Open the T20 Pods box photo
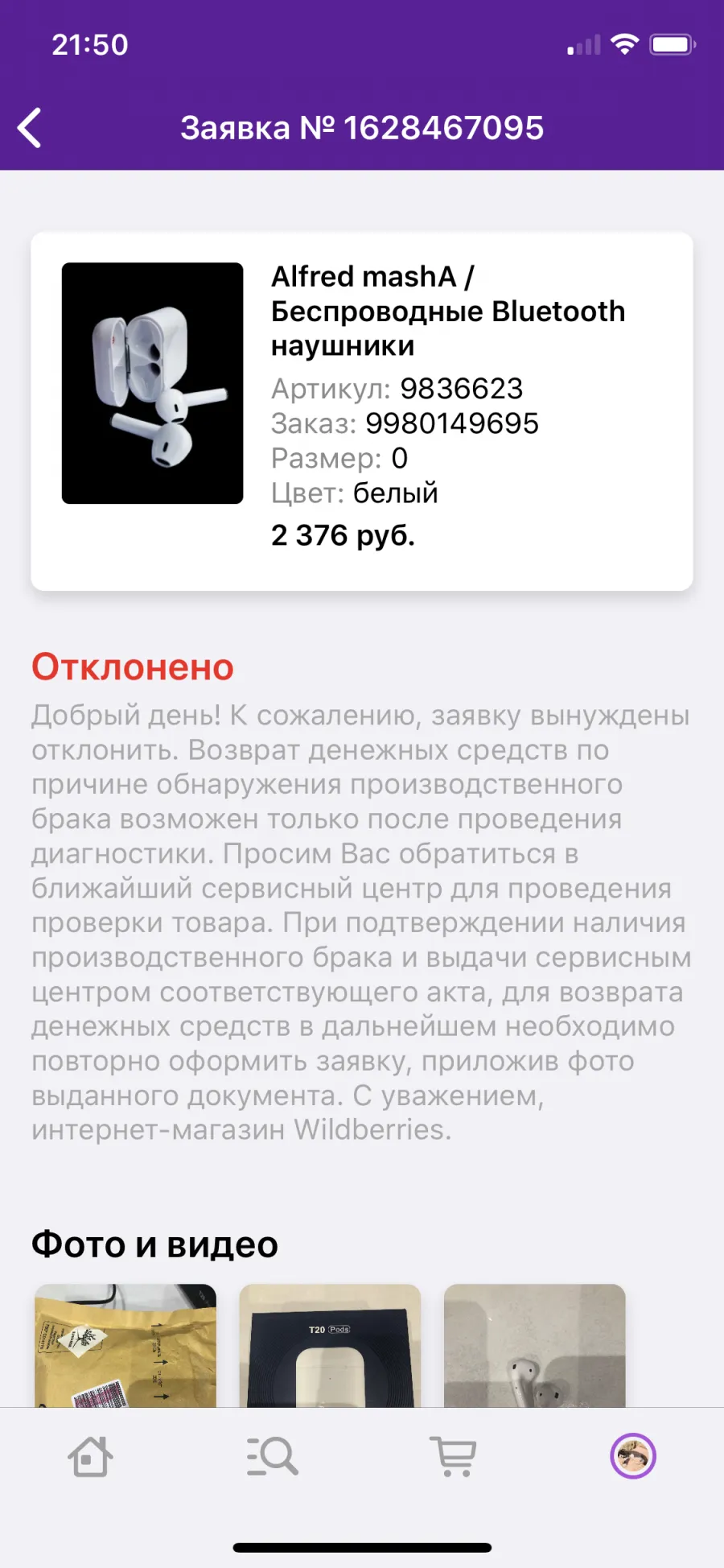The image size is (724, 1568). tap(330, 1345)
